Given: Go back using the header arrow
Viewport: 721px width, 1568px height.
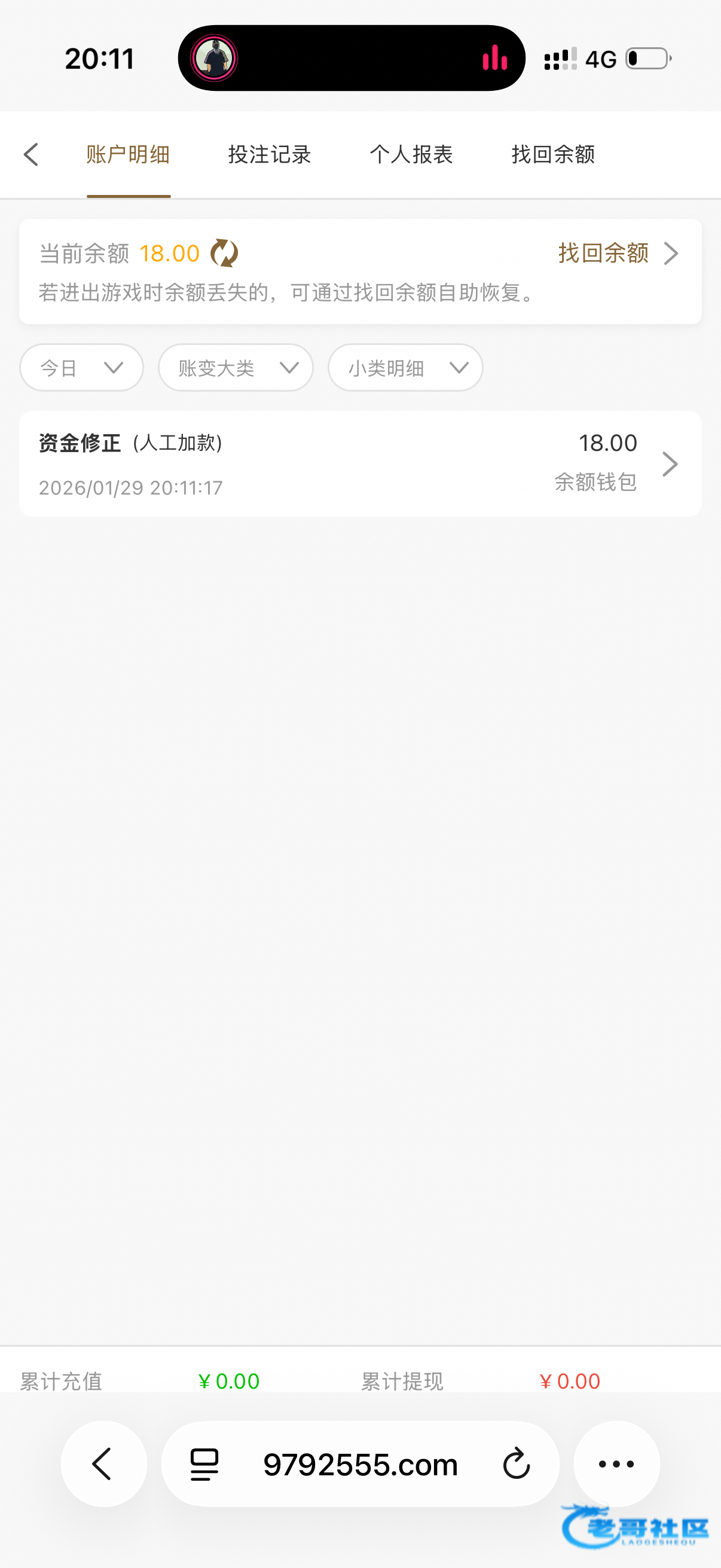Looking at the screenshot, I should pyautogui.click(x=32, y=155).
